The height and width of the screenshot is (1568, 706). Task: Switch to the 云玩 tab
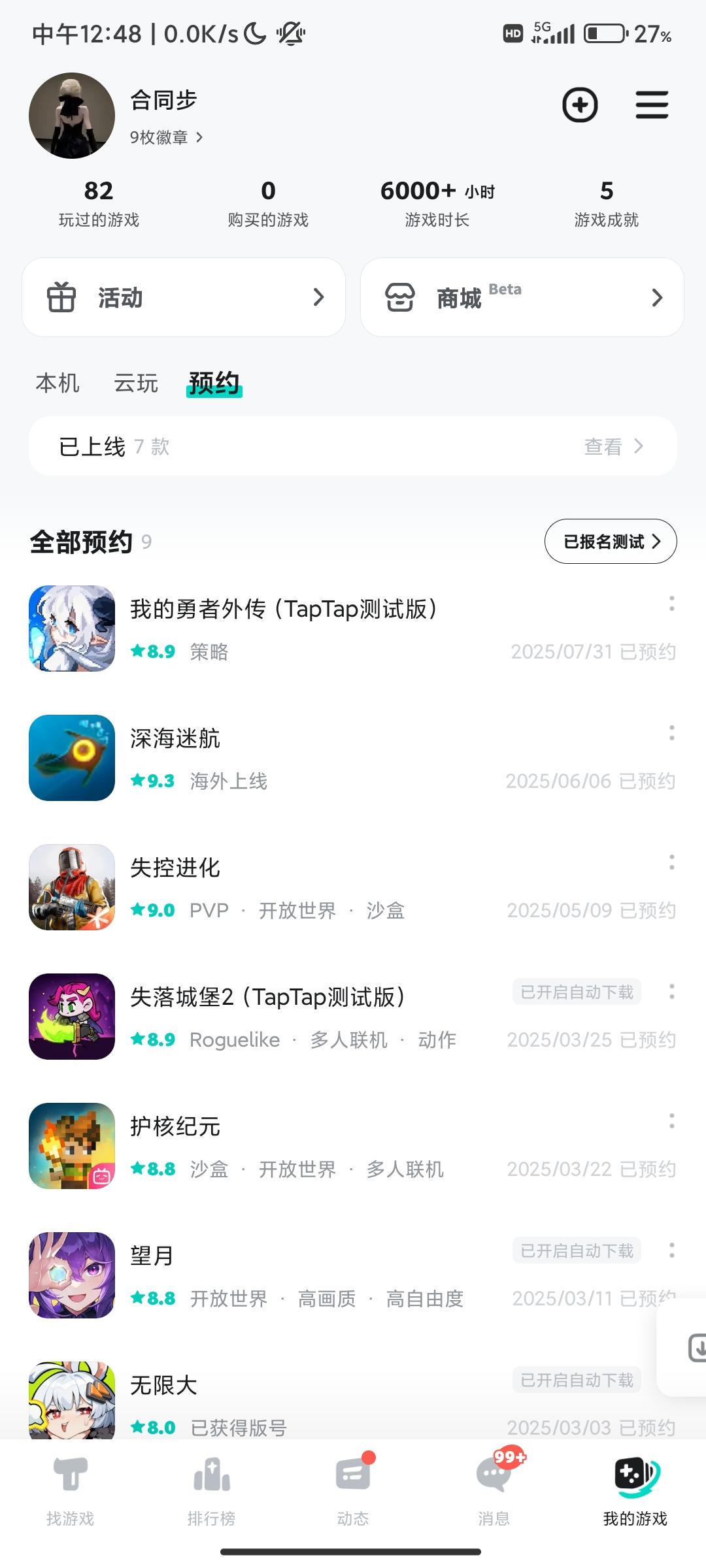click(x=136, y=383)
